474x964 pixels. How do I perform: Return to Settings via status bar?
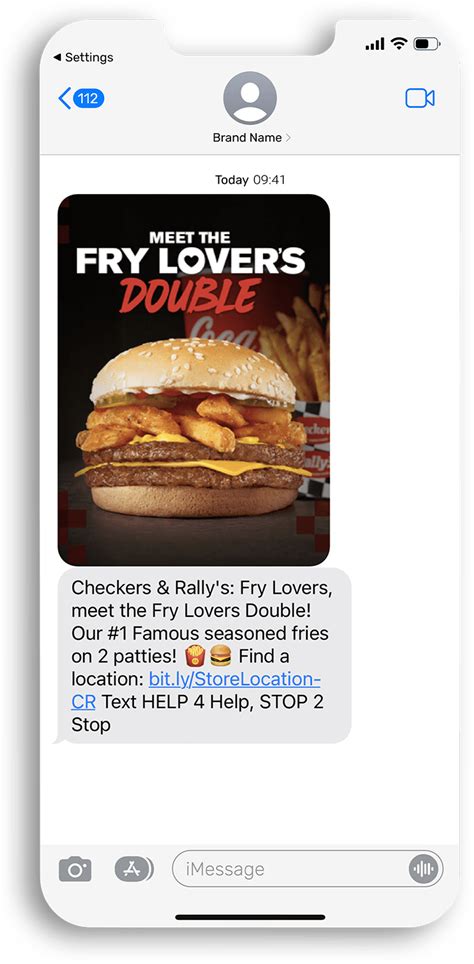coord(83,57)
